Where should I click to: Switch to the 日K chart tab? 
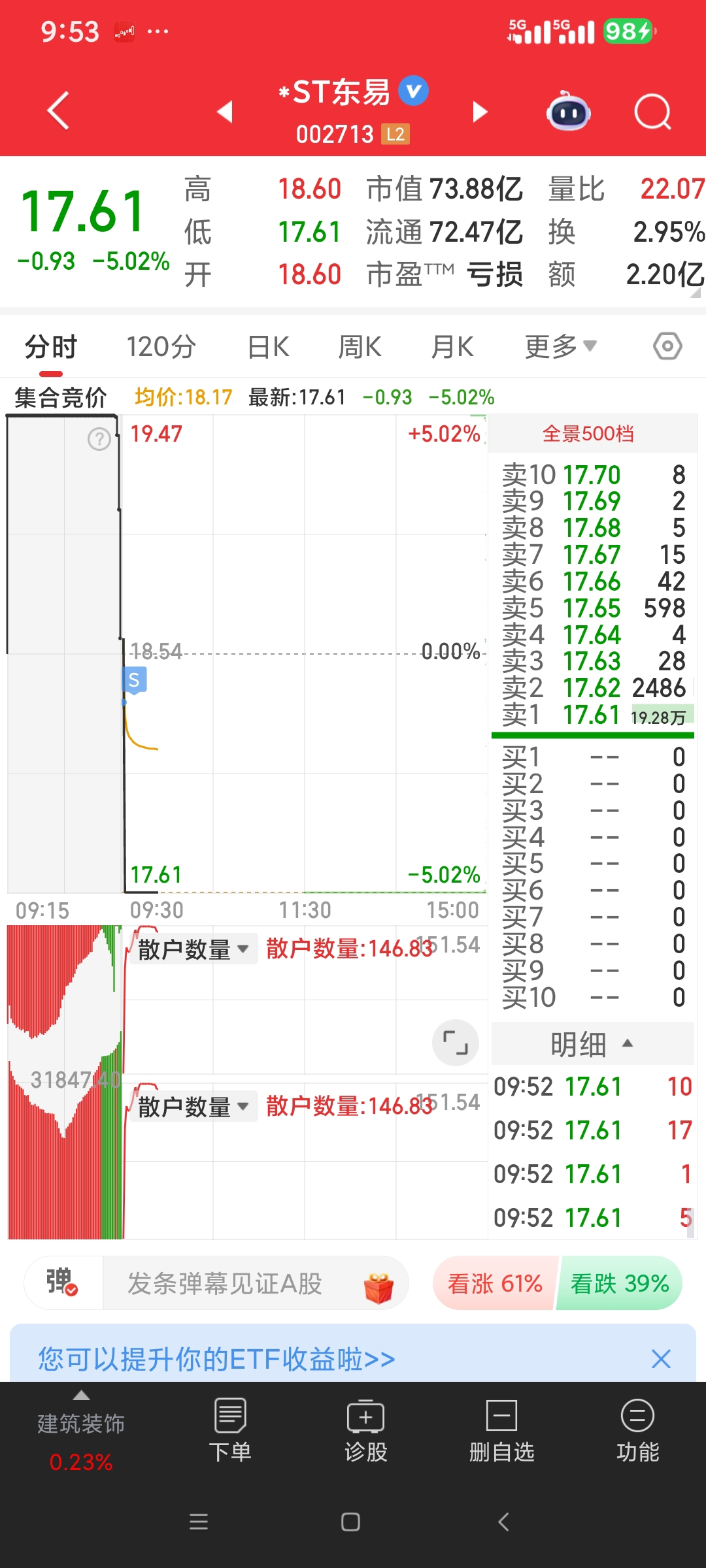point(269,347)
